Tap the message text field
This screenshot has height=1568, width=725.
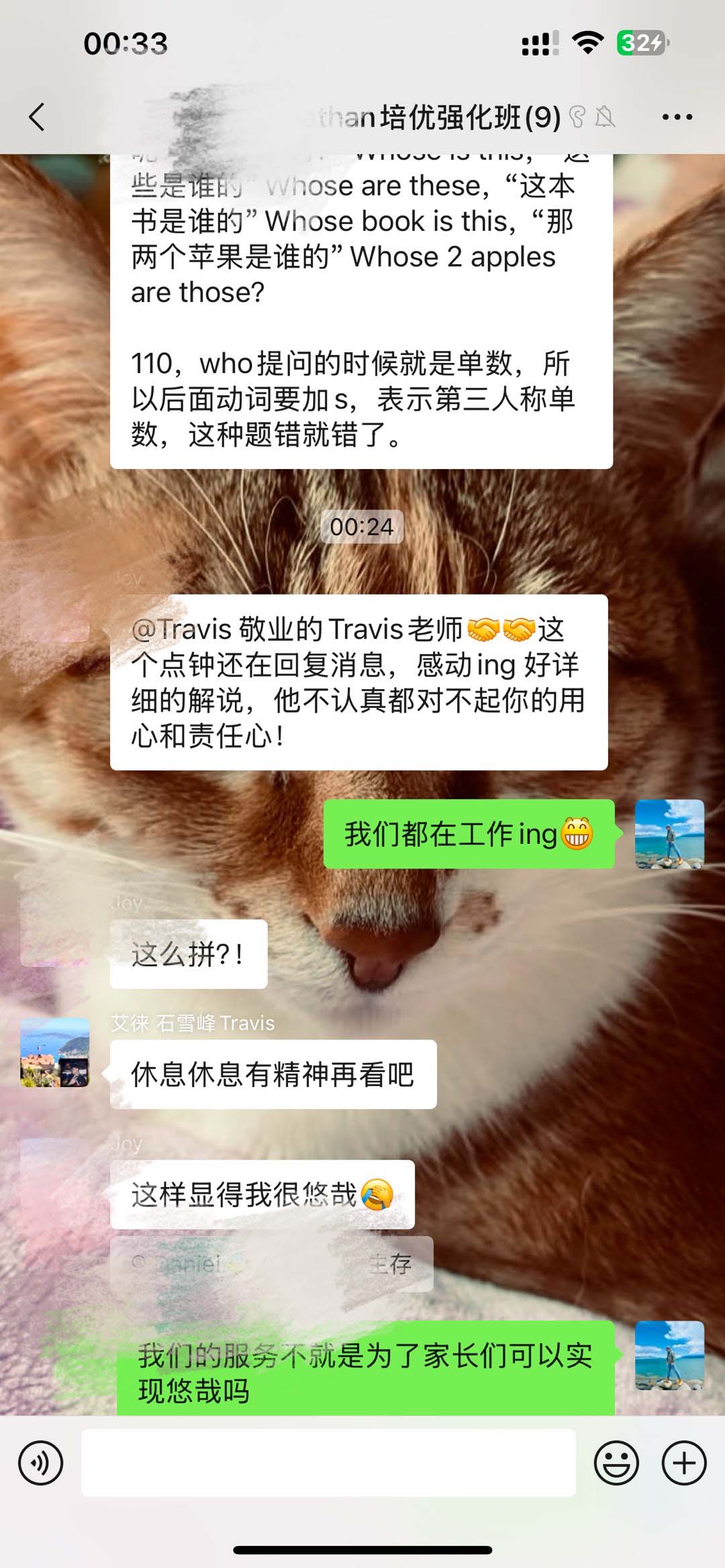click(x=328, y=1463)
